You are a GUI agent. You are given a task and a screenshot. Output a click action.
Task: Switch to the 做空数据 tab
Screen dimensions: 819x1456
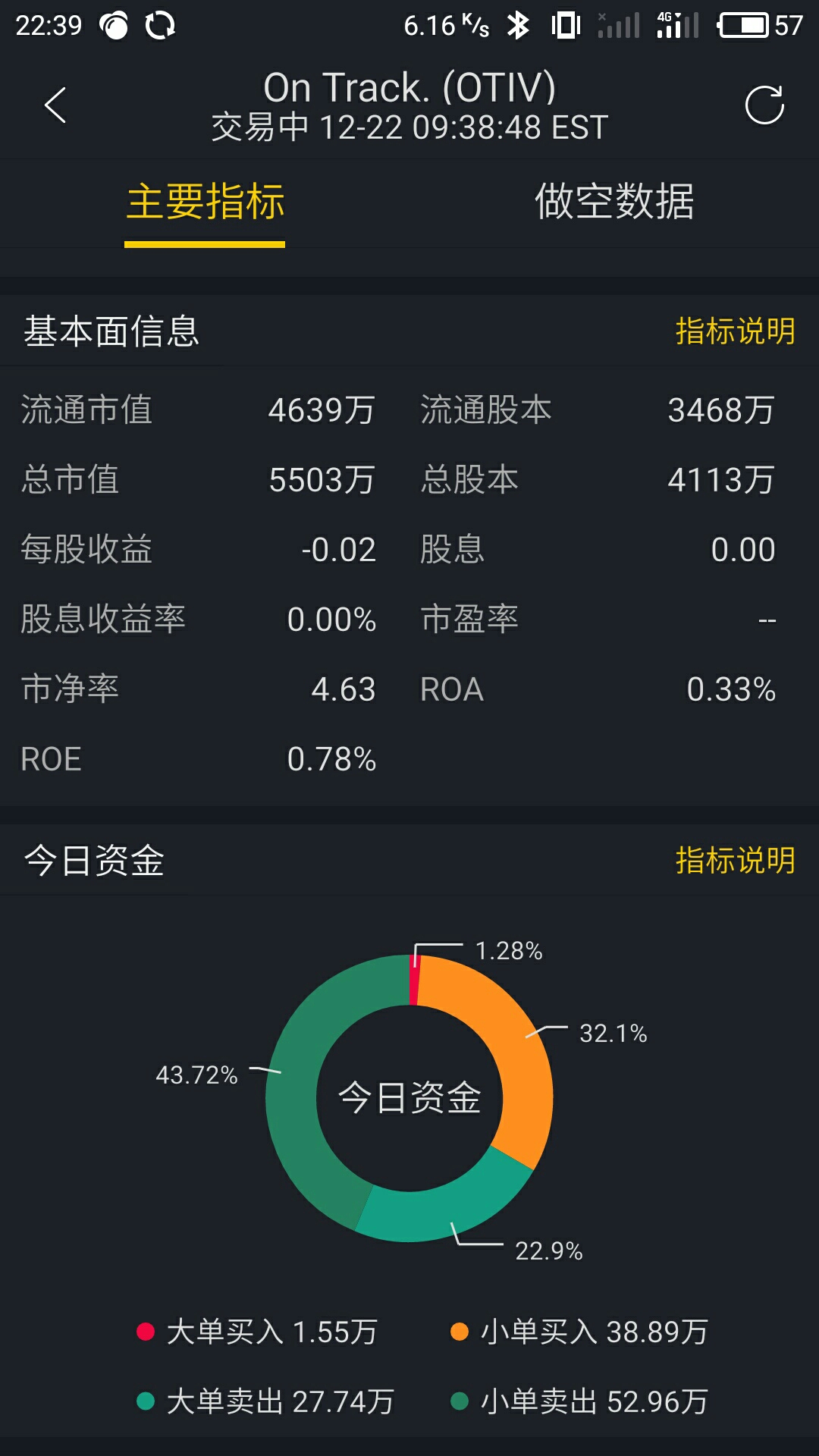coord(614,202)
